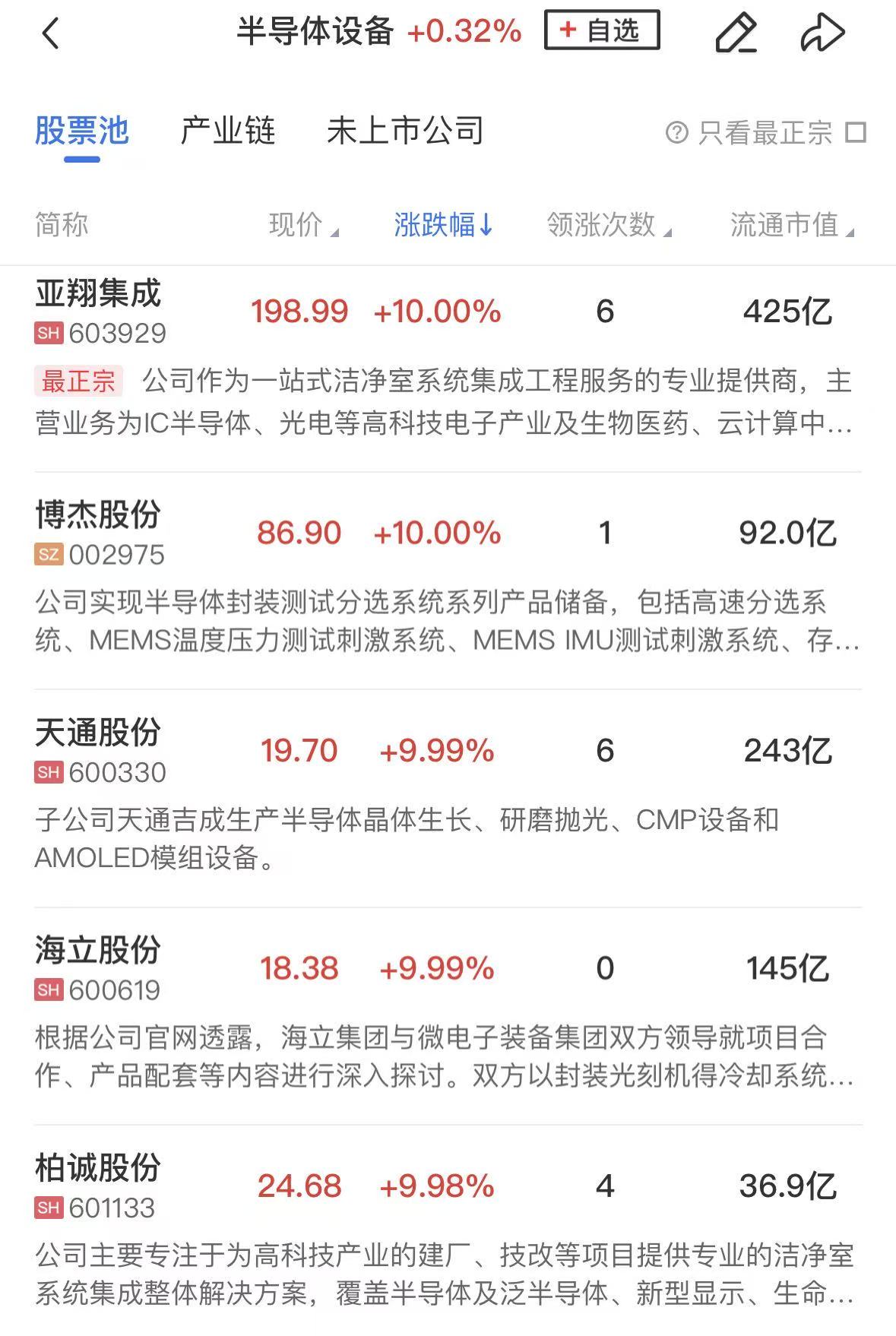Select the 股票池 tab
Image resolution: width=896 pixels, height=1336 pixels.
click(82, 131)
